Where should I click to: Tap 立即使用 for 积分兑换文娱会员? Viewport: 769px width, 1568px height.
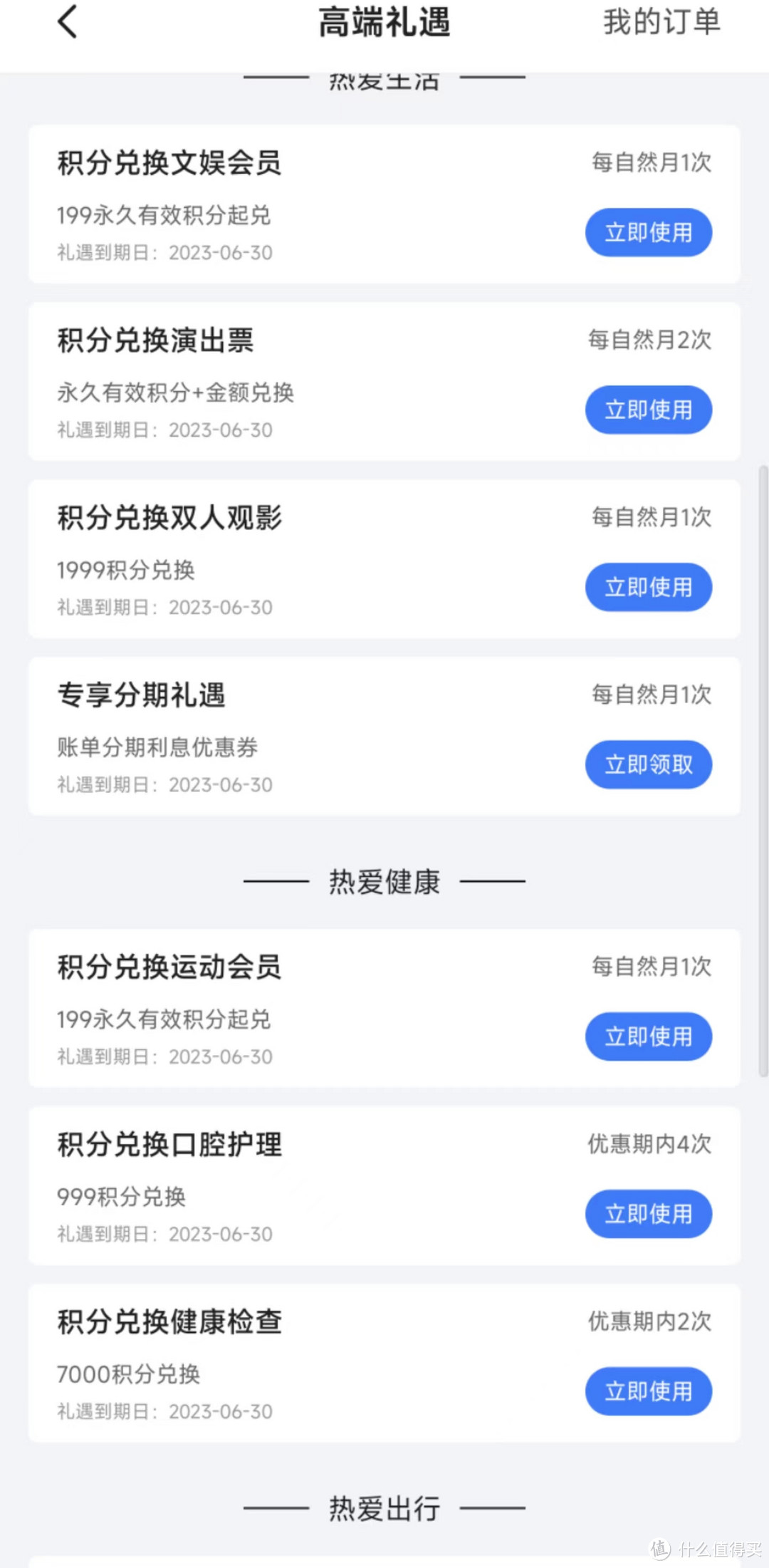pyautogui.click(x=648, y=232)
